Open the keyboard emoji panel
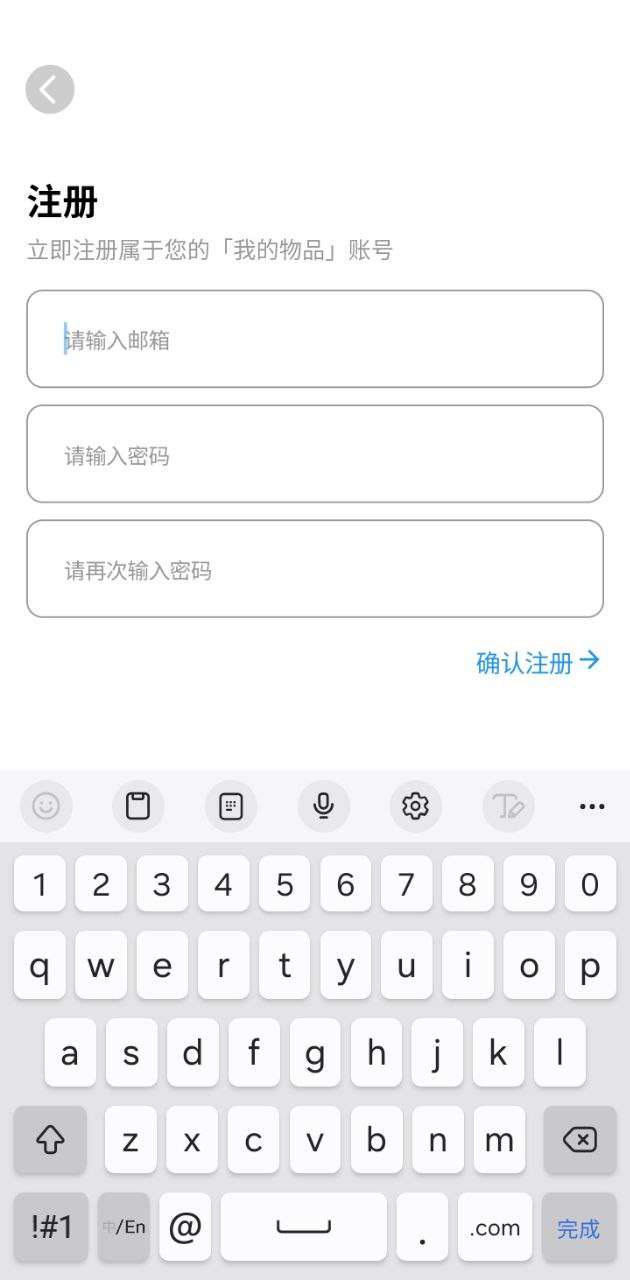The width and height of the screenshot is (630, 1280). [x=46, y=806]
